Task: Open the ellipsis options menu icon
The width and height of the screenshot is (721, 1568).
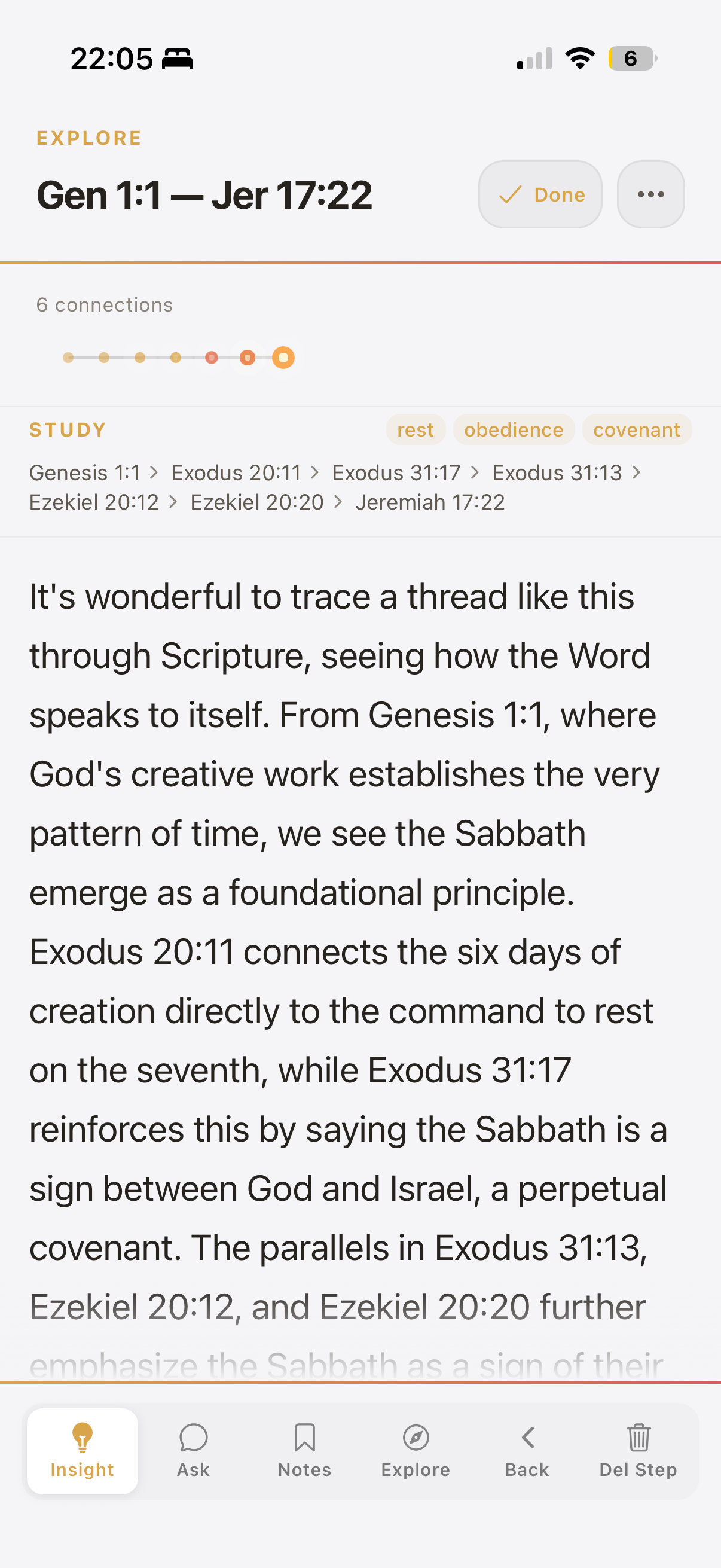Action: (x=650, y=194)
